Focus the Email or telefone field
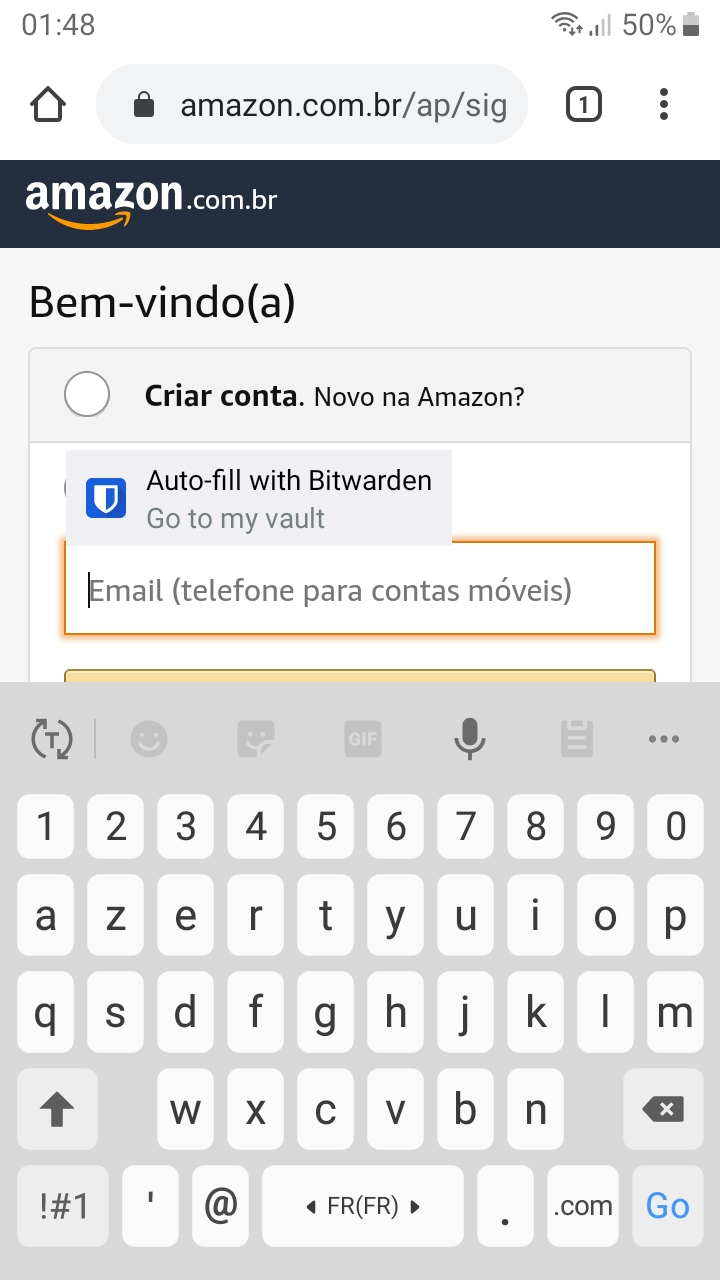720x1280 pixels. 360,590
